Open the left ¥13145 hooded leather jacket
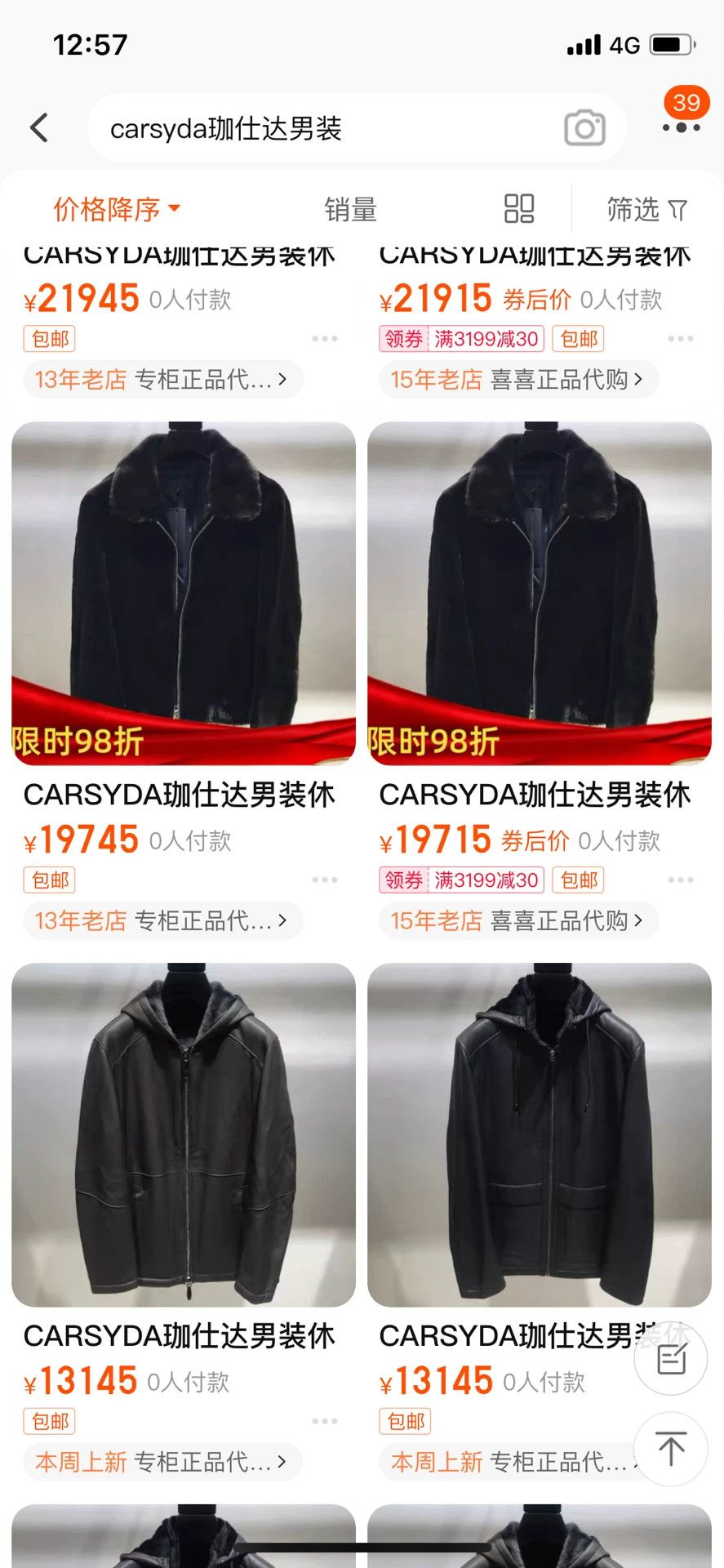724x1568 pixels. click(x=184, y=1135)
